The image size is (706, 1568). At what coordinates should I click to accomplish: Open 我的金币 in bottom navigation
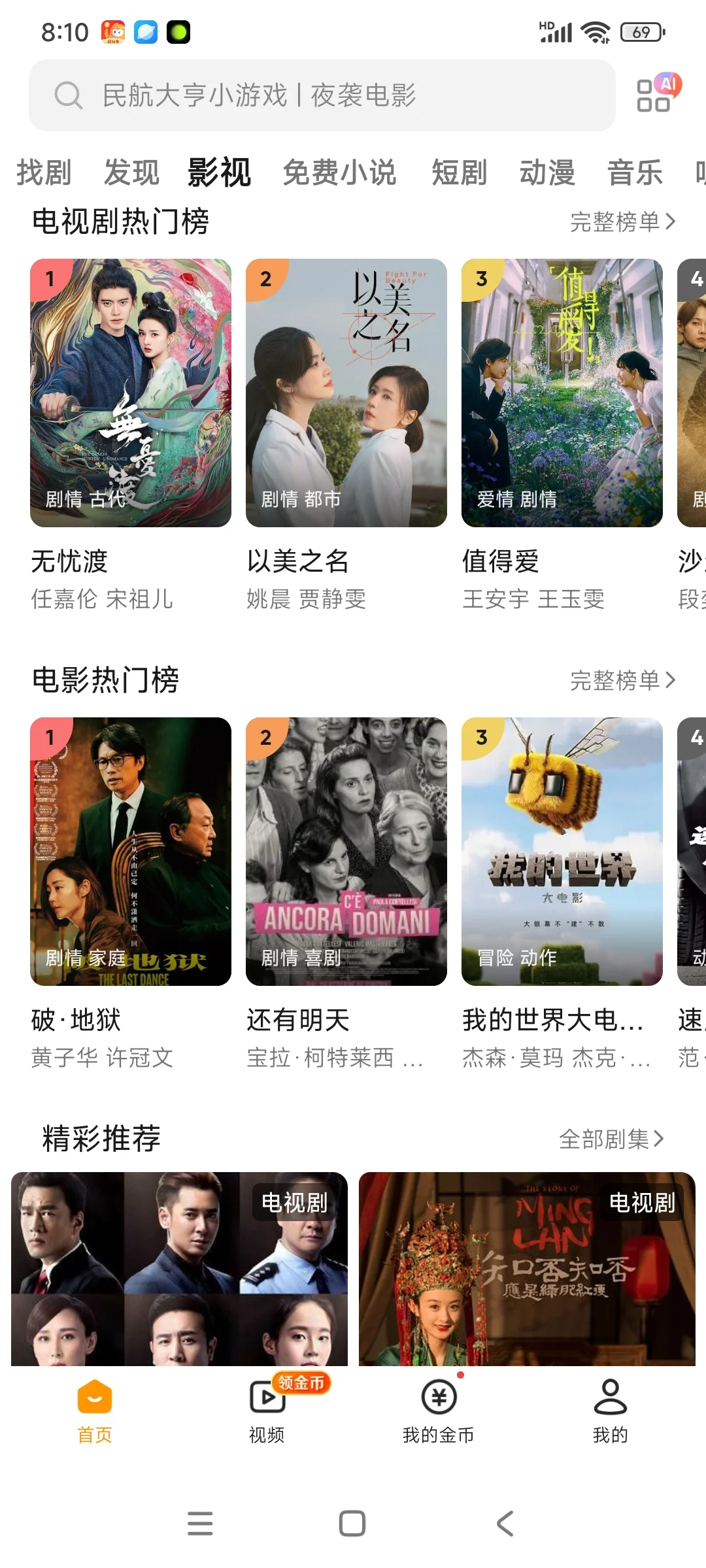[439, 1411]
